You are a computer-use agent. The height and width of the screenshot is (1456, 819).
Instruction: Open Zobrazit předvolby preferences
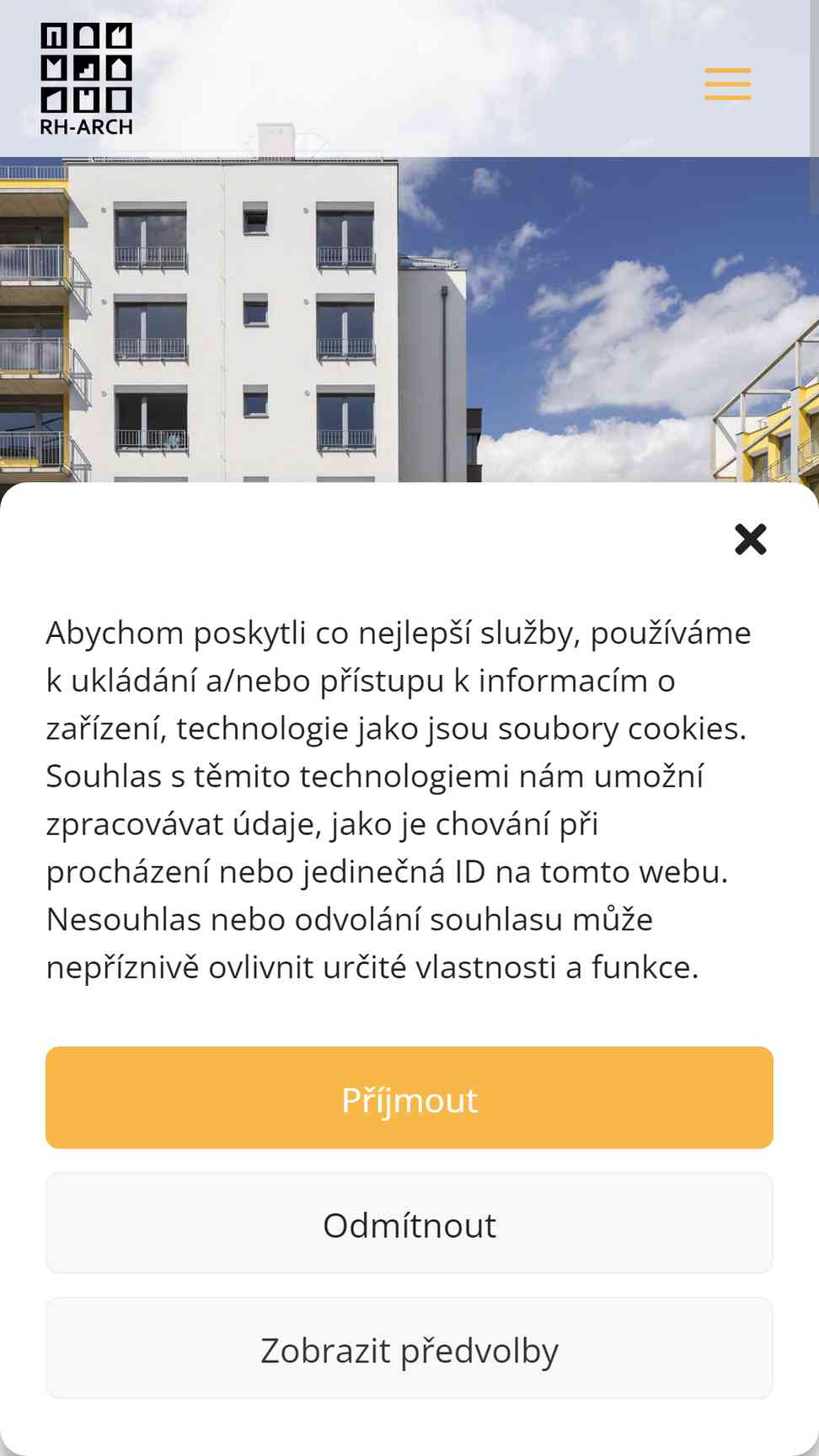coord(409,1348)
